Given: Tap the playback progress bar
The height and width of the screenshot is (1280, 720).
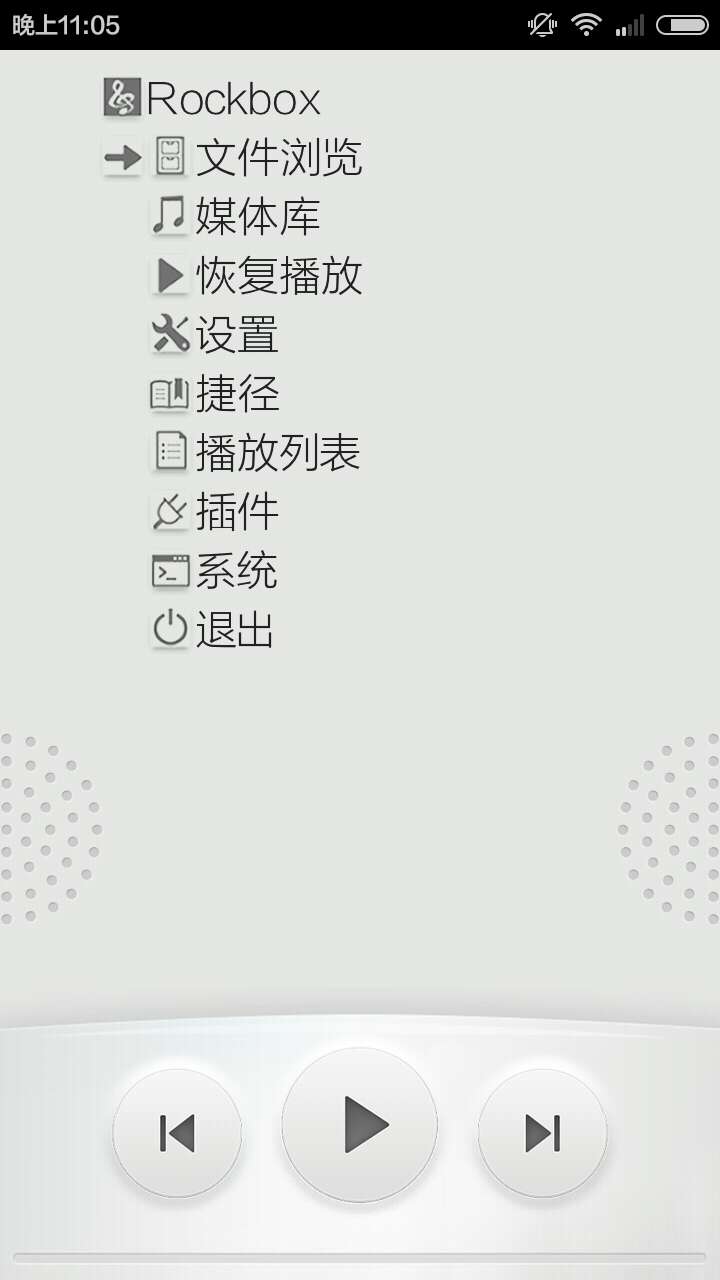Looking at the screenshot, I should coord(360,1257).
